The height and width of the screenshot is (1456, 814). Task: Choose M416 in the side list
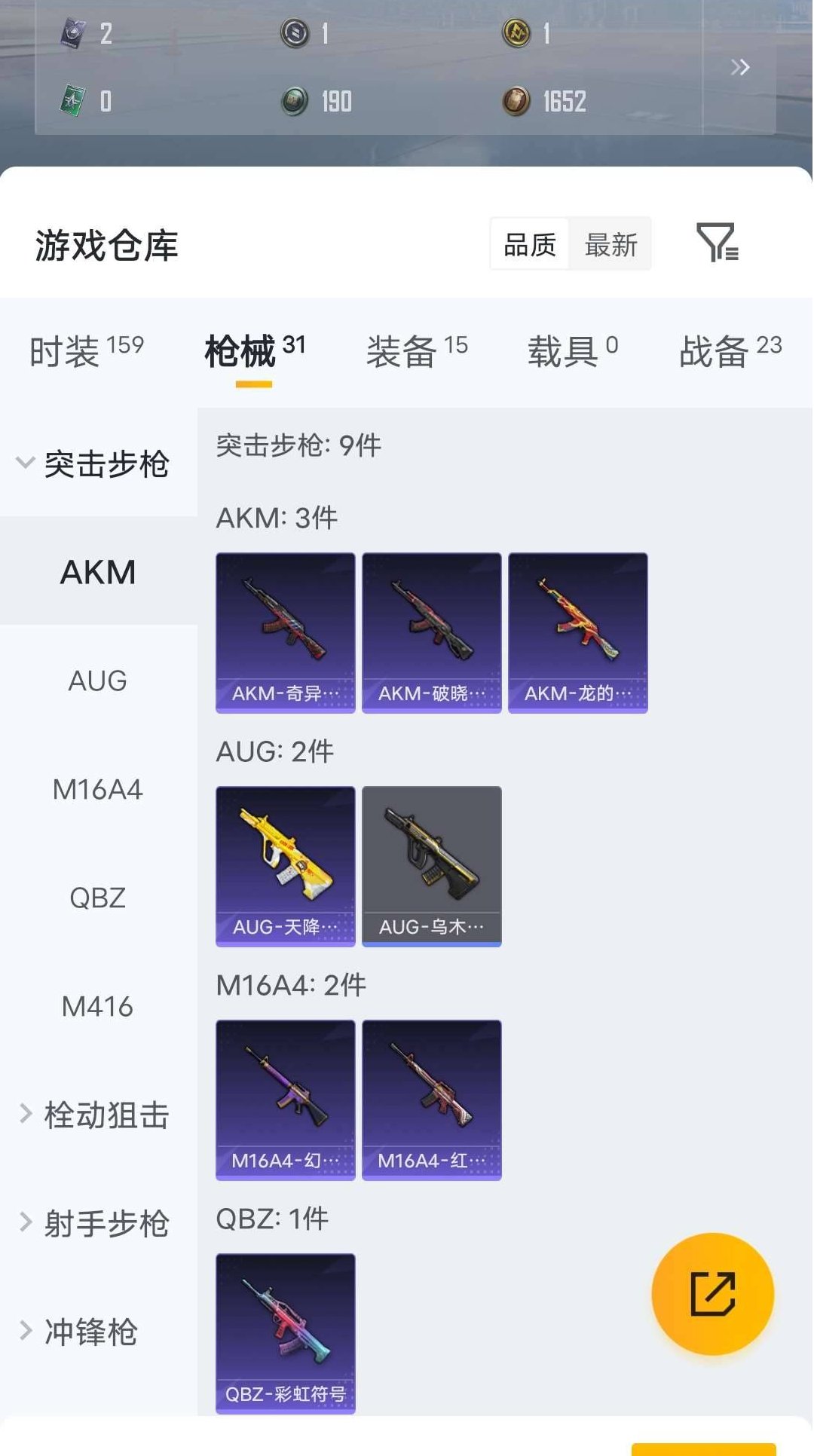98,1006
